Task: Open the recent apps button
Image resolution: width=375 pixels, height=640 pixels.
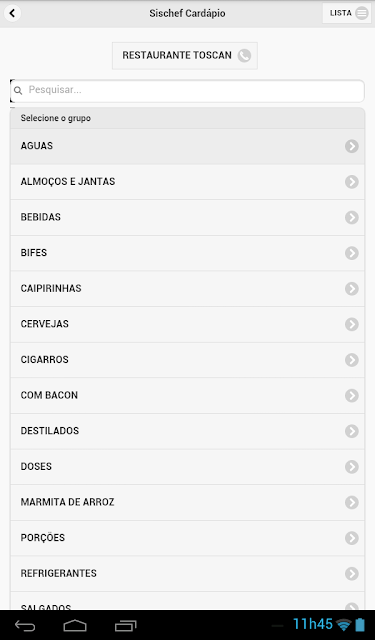Action: point(125,625)
